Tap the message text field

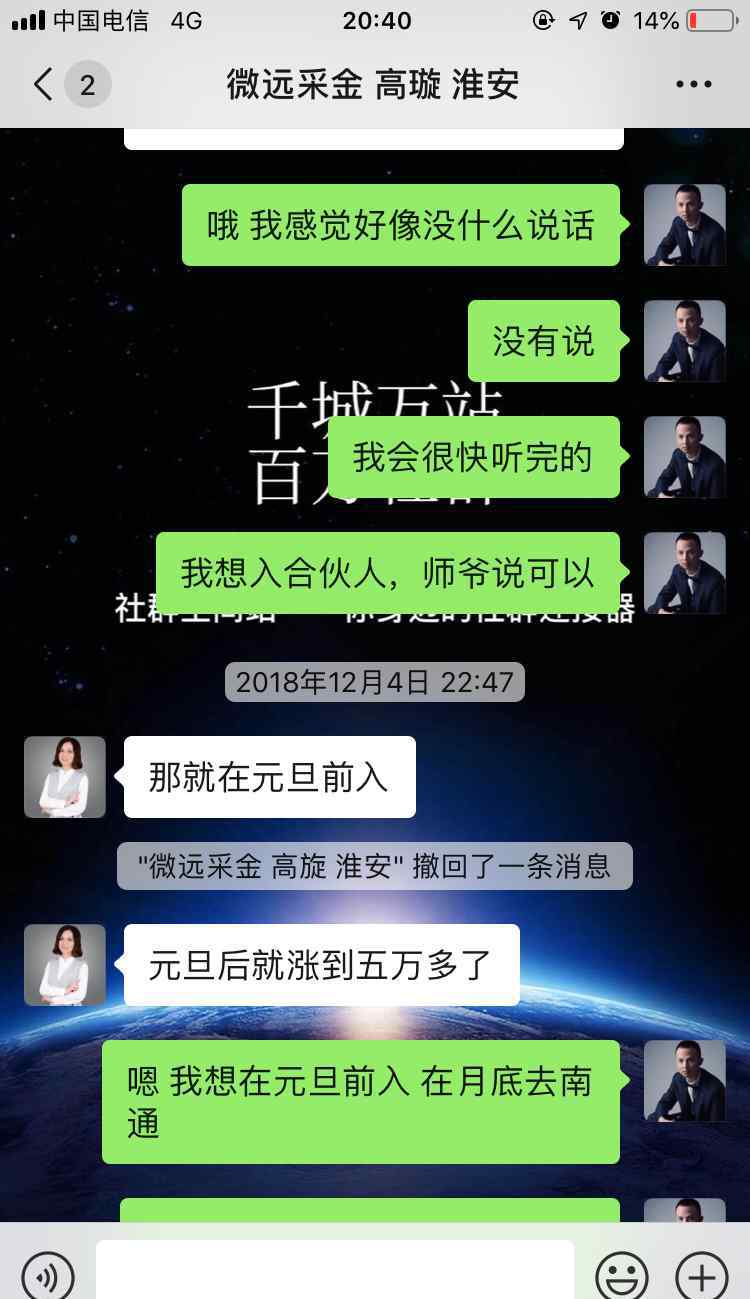pos(335,1270)
